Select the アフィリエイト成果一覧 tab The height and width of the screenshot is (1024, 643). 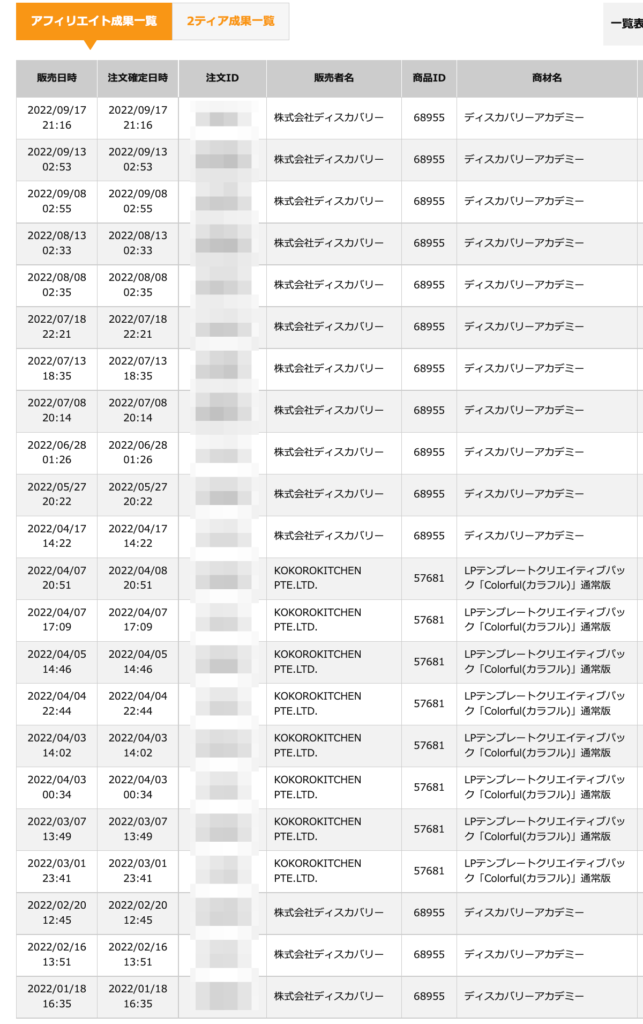[93, 21]
